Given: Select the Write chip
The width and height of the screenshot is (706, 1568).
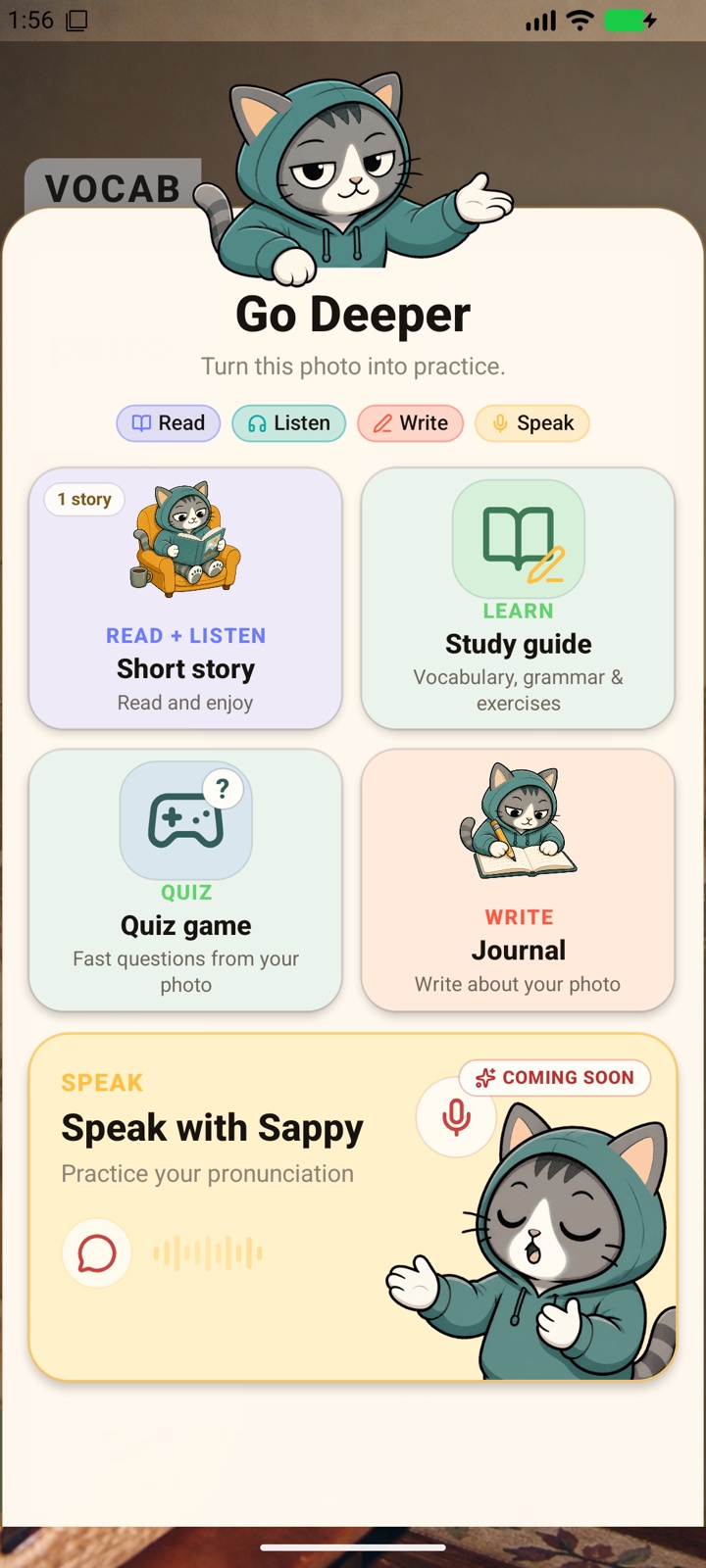Looking at the screenshot, I should point(410,423).
